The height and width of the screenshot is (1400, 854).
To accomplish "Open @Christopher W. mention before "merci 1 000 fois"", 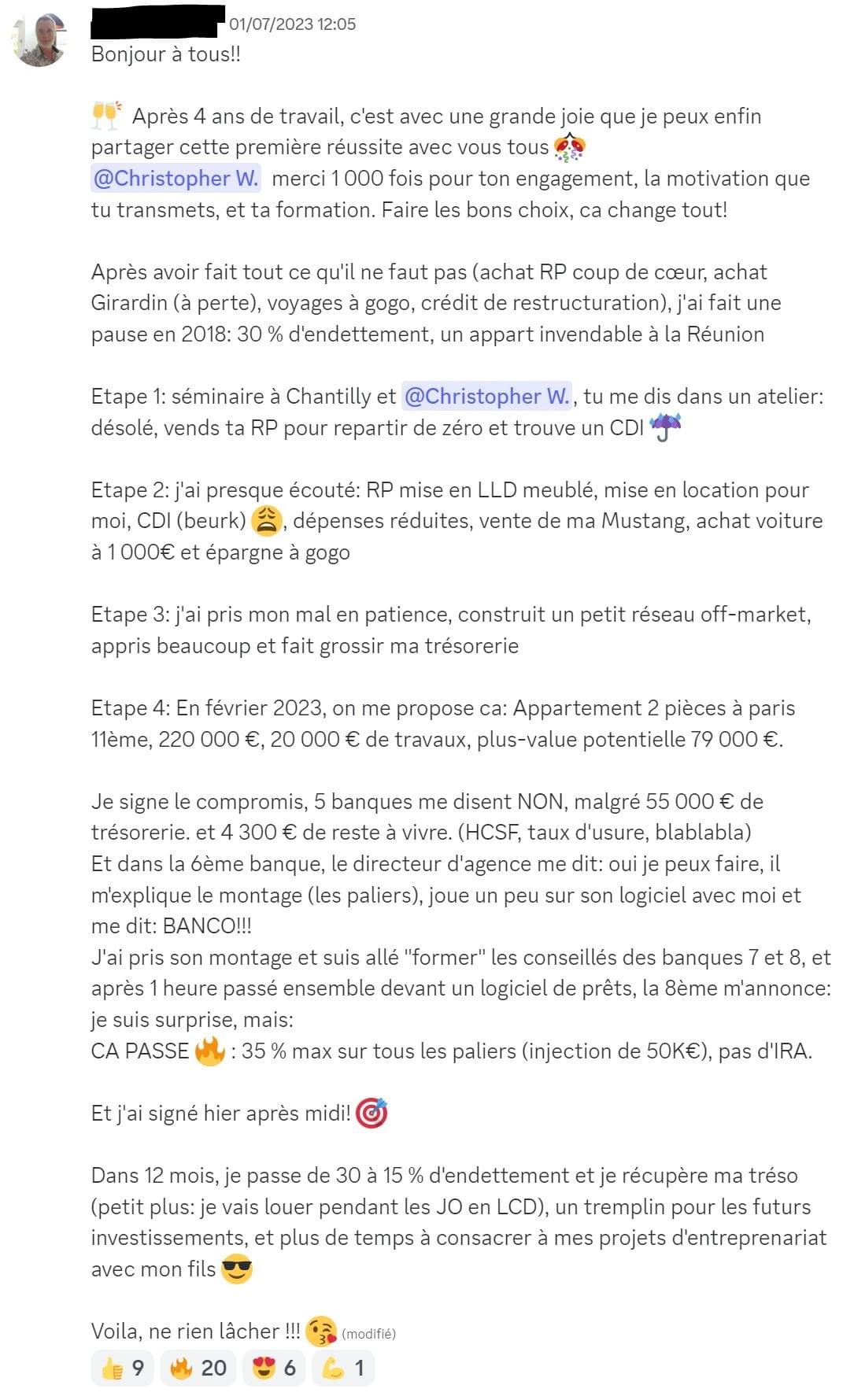I will [176, 179].
